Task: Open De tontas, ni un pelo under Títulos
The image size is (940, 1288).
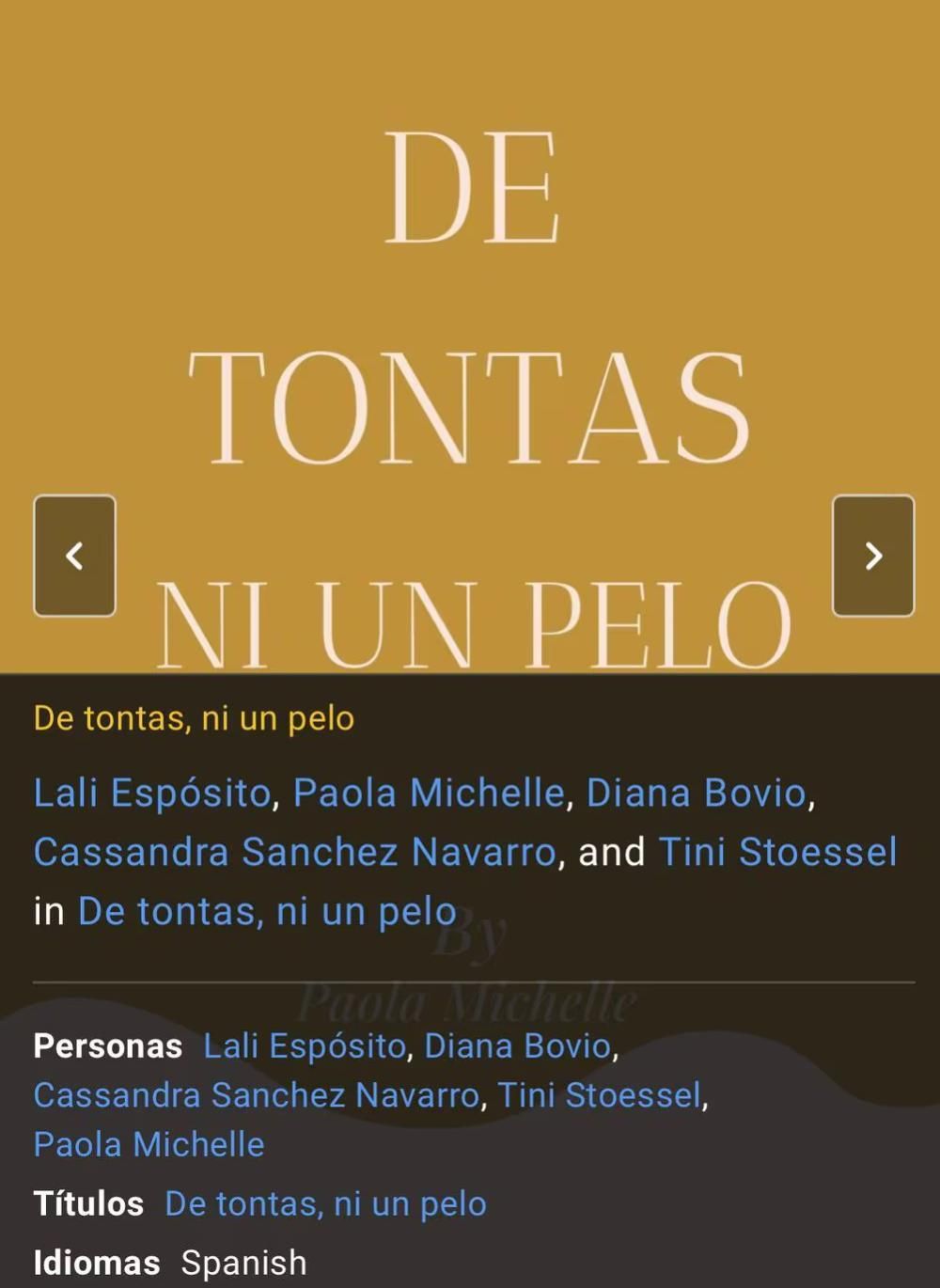Action: 325,1203
